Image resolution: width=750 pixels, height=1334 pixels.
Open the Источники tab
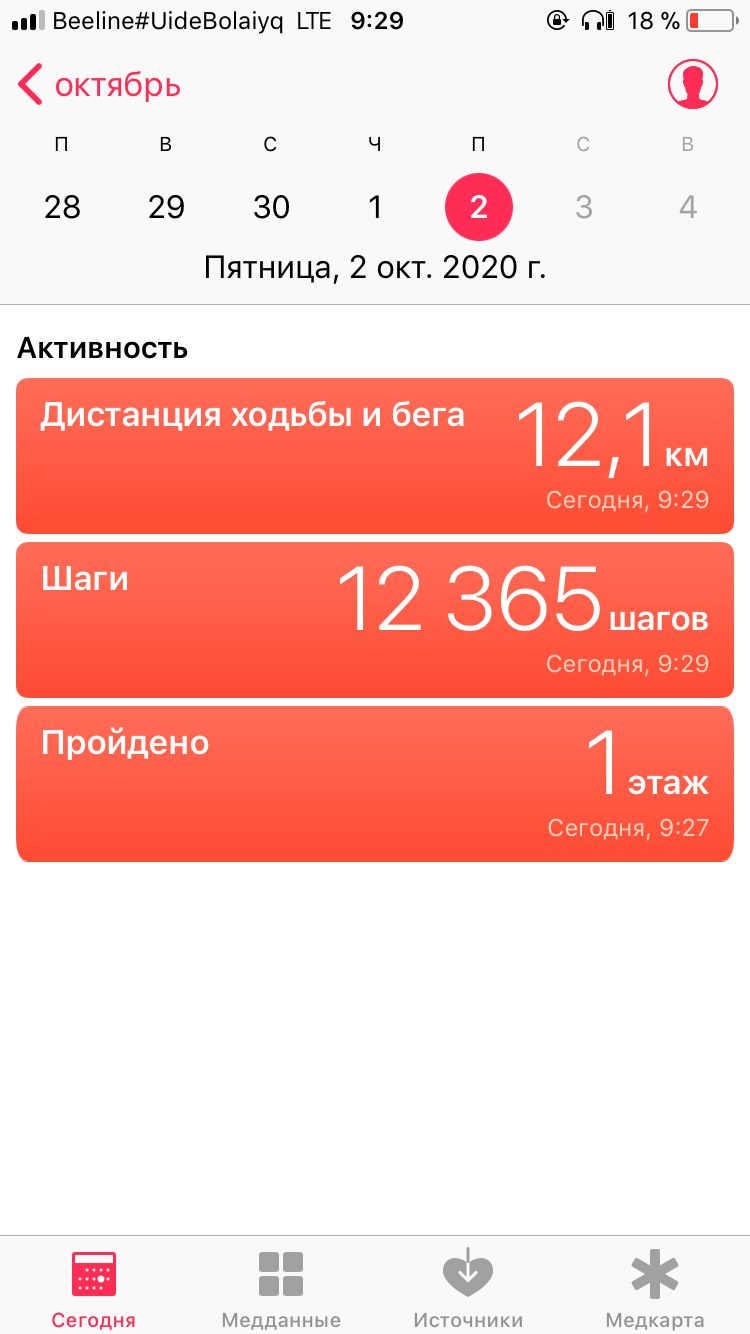468,1288
